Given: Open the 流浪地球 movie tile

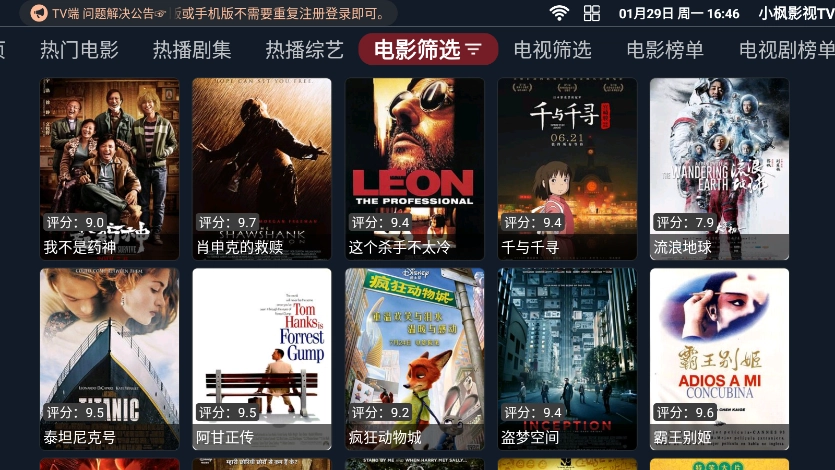Looking at the screenshot, I should pos(719,168).
